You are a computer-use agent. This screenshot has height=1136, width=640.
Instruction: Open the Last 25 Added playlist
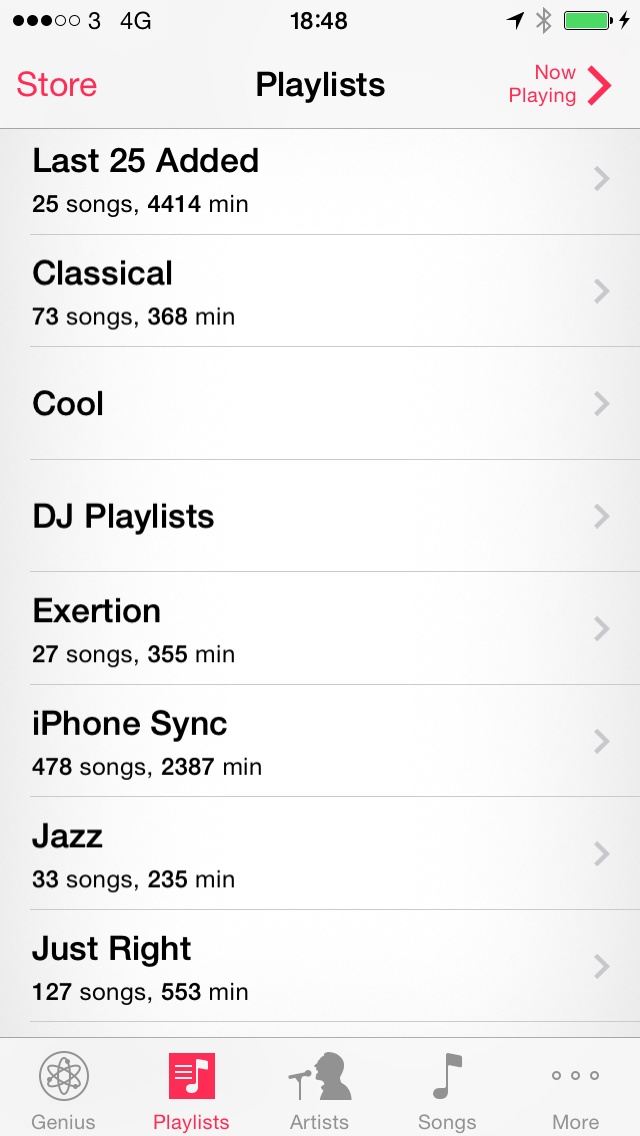pyautogui.click(x=320, y=178)
